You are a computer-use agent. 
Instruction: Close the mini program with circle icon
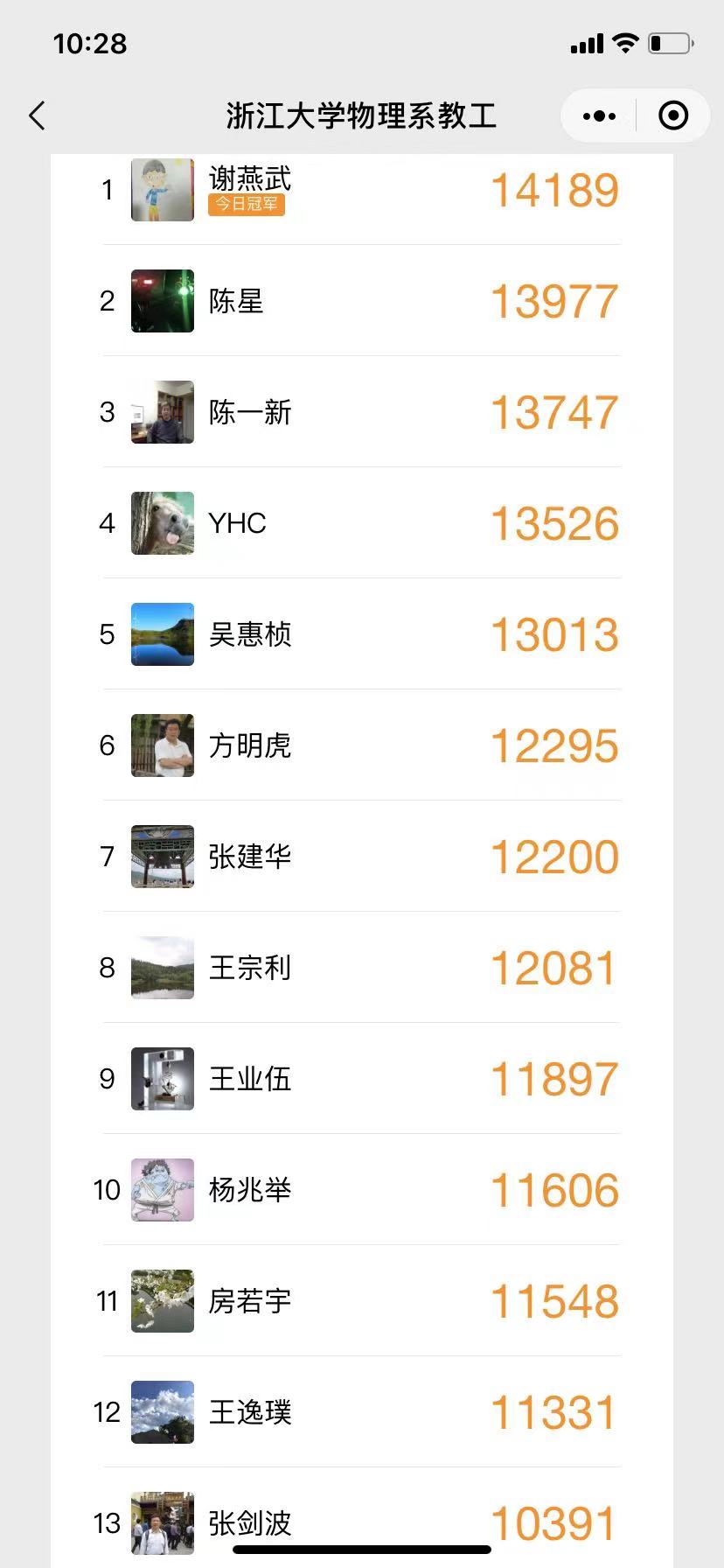(672, 115)
